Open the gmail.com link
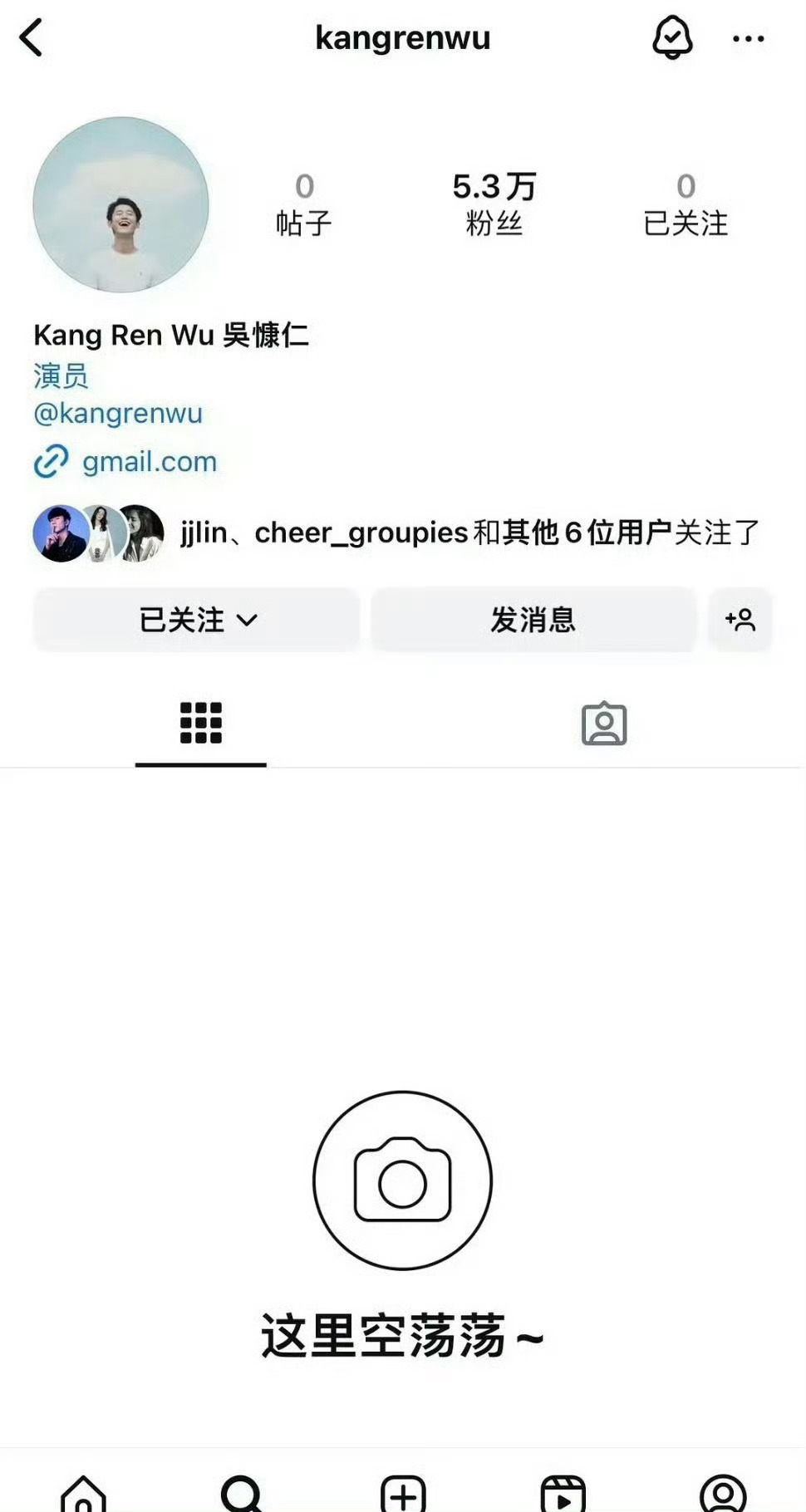This screenshot has height=1512, width=806. [x=148, y=461]
